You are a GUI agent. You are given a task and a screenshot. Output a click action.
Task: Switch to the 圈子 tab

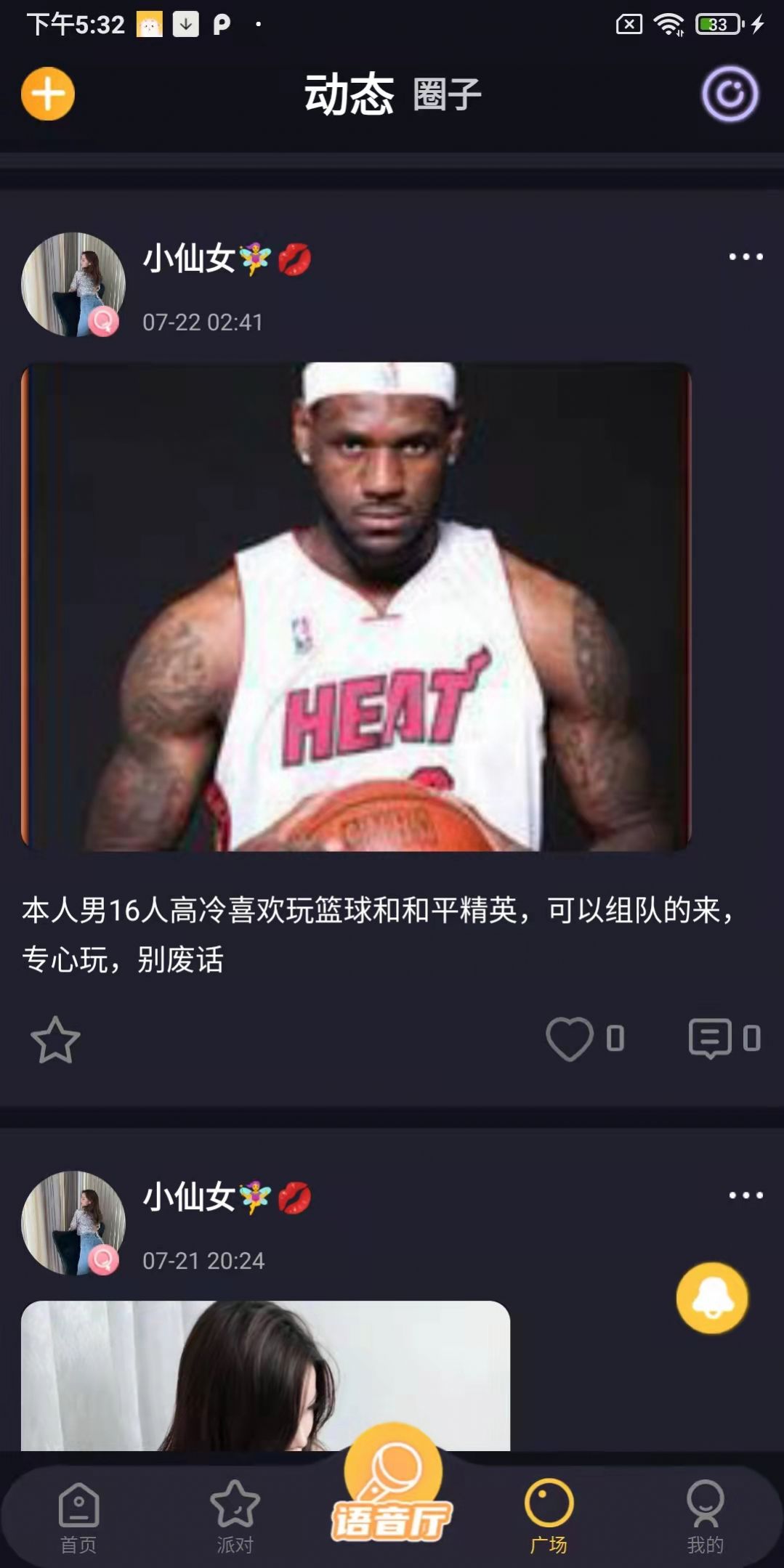[447, 95]
